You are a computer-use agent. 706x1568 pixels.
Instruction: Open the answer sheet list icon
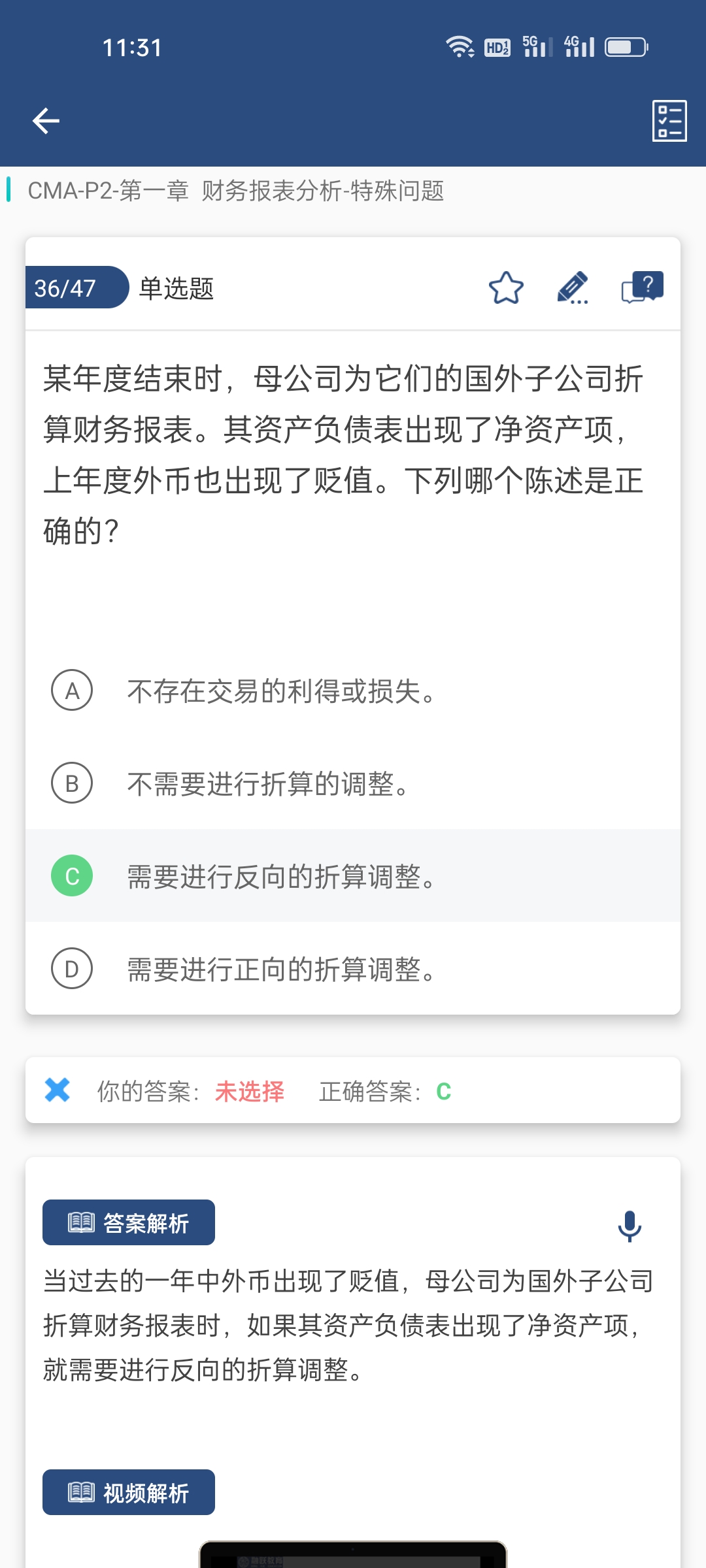[669, 121]
